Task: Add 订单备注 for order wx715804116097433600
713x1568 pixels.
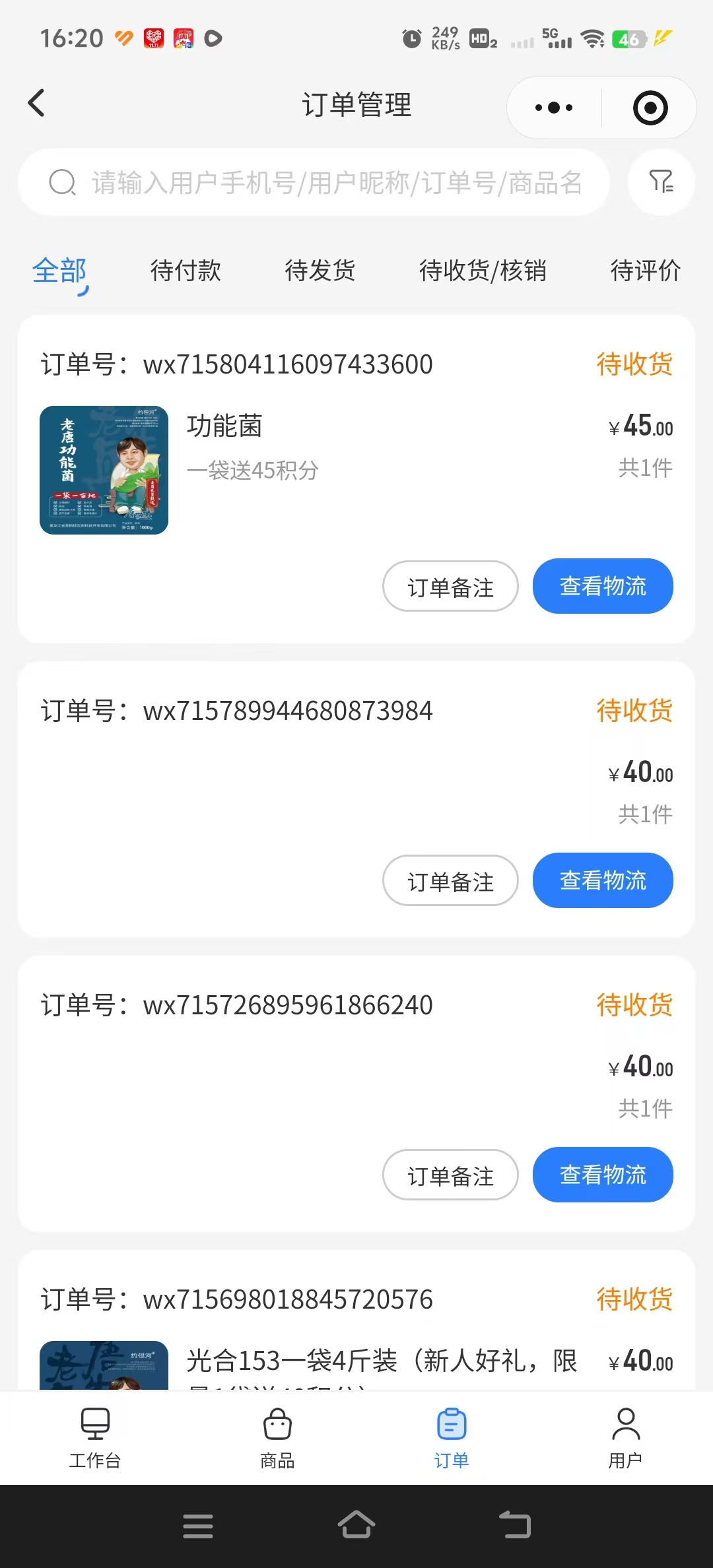Action: (450, 587)
